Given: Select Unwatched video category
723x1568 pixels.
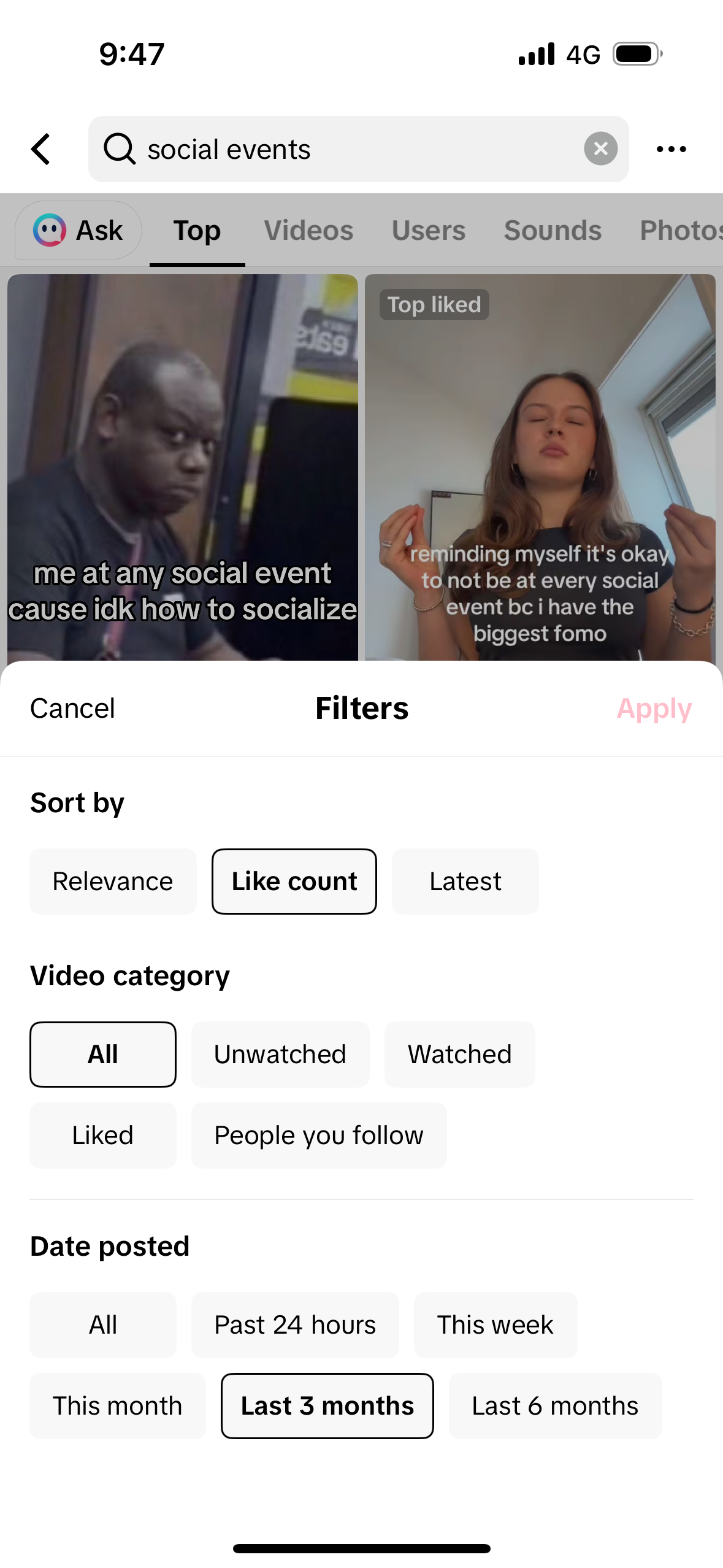Looking at the screenshot, I should point(280,1054).
